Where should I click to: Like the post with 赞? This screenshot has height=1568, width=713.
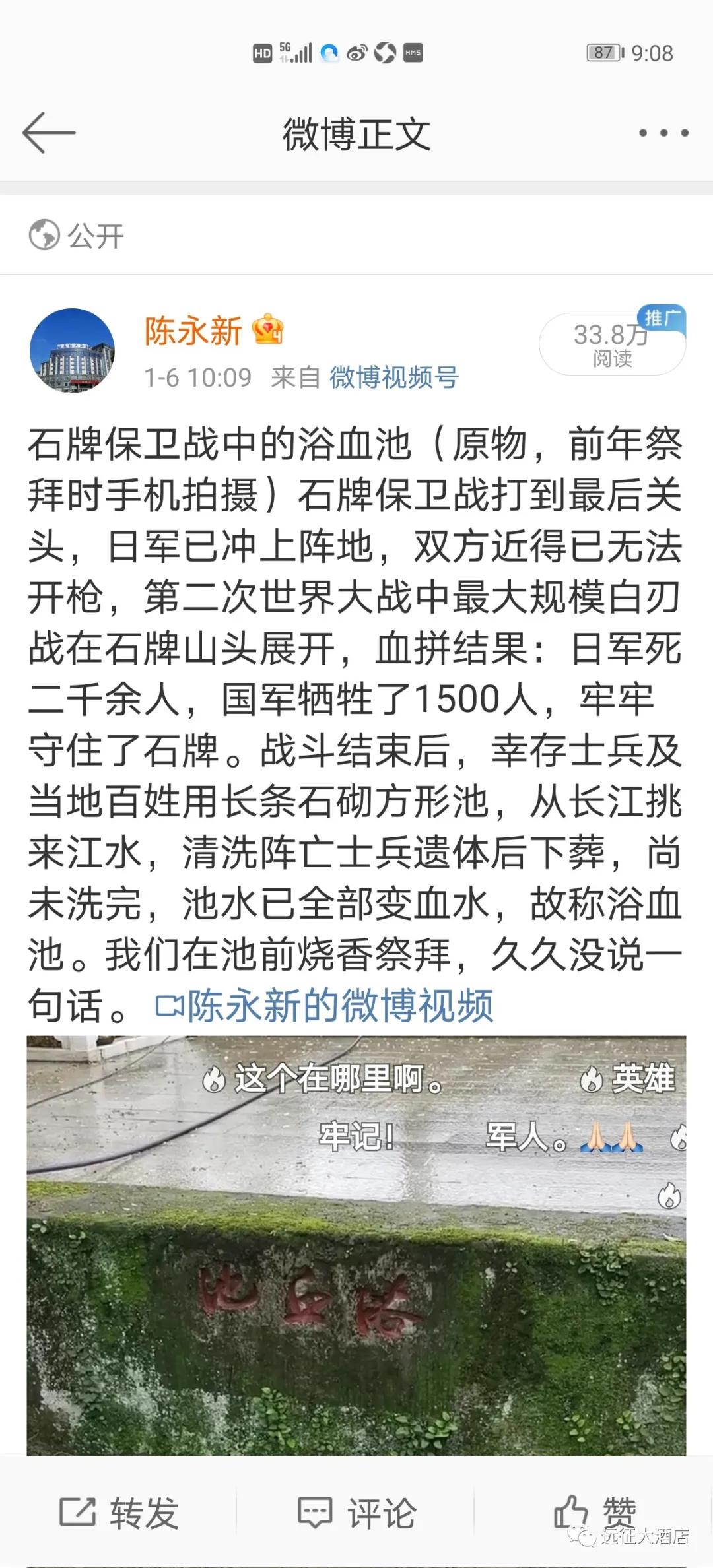(x=594, y=1511)
